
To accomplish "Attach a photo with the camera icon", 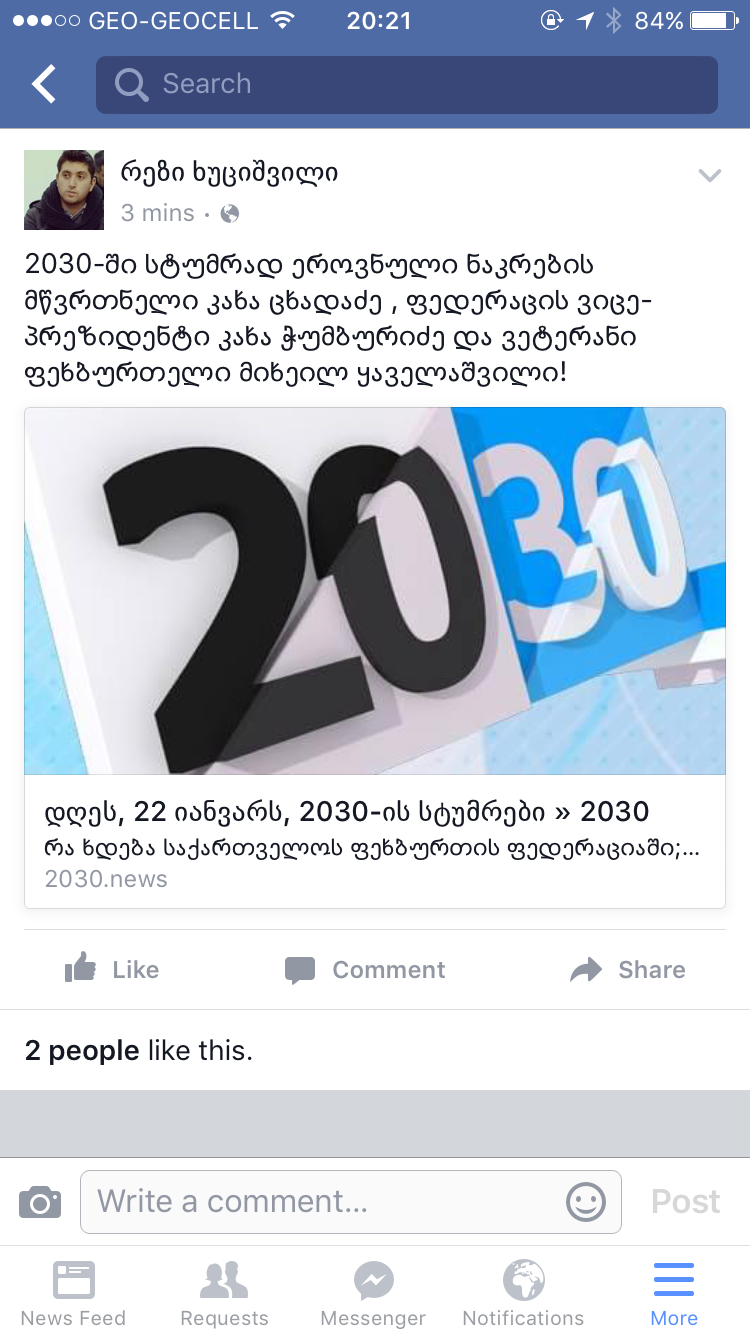I will coord(40,1201).
